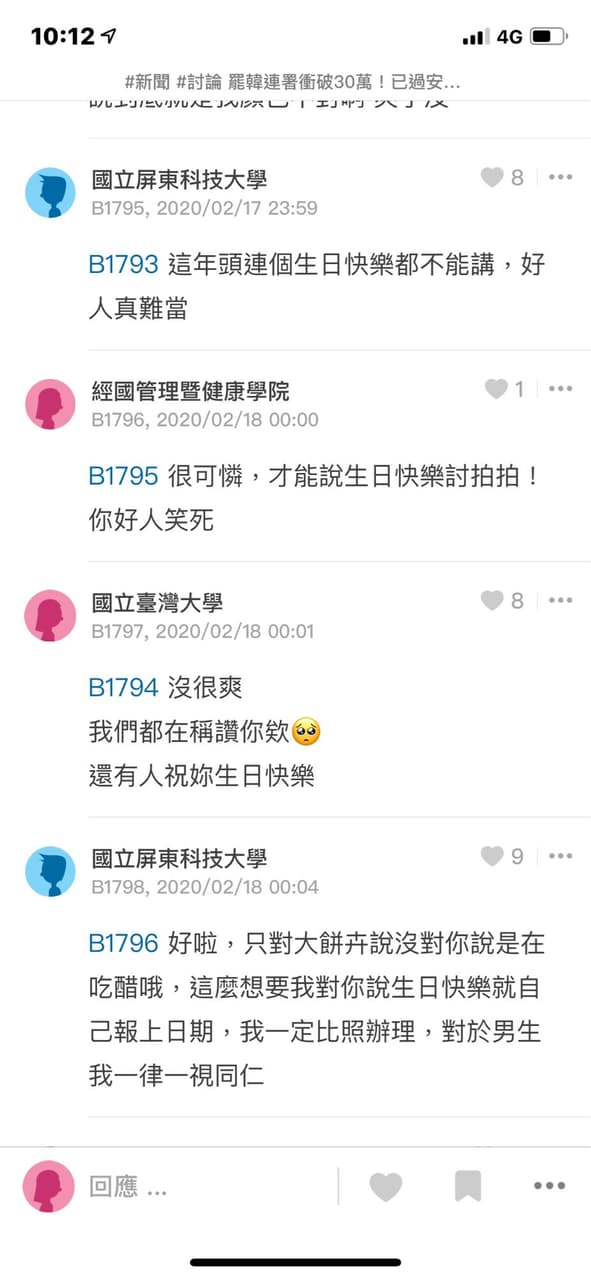
Task: Like comment B1797
Action: [x=492, y=600]
